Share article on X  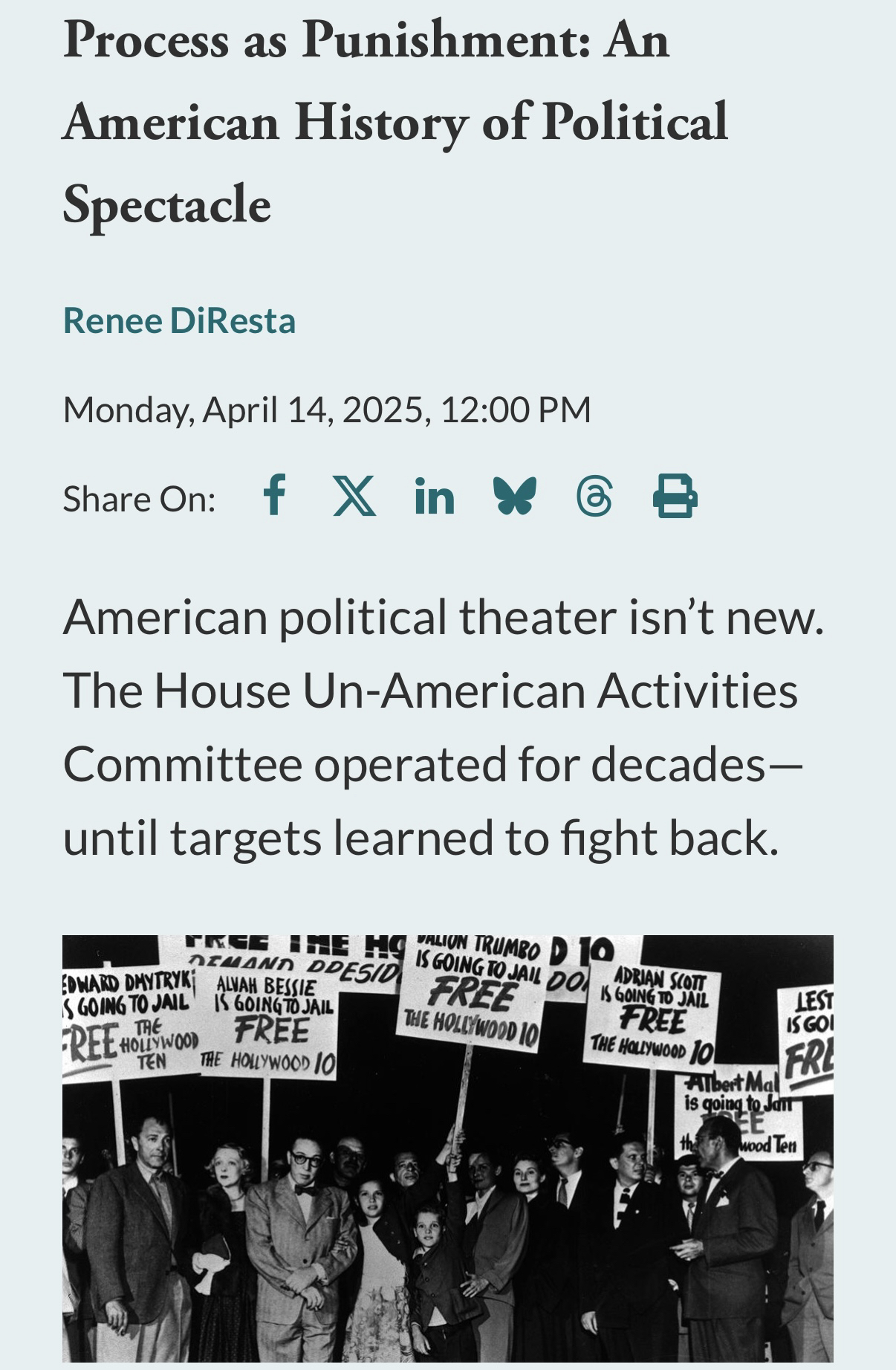[x=354, y=495]
